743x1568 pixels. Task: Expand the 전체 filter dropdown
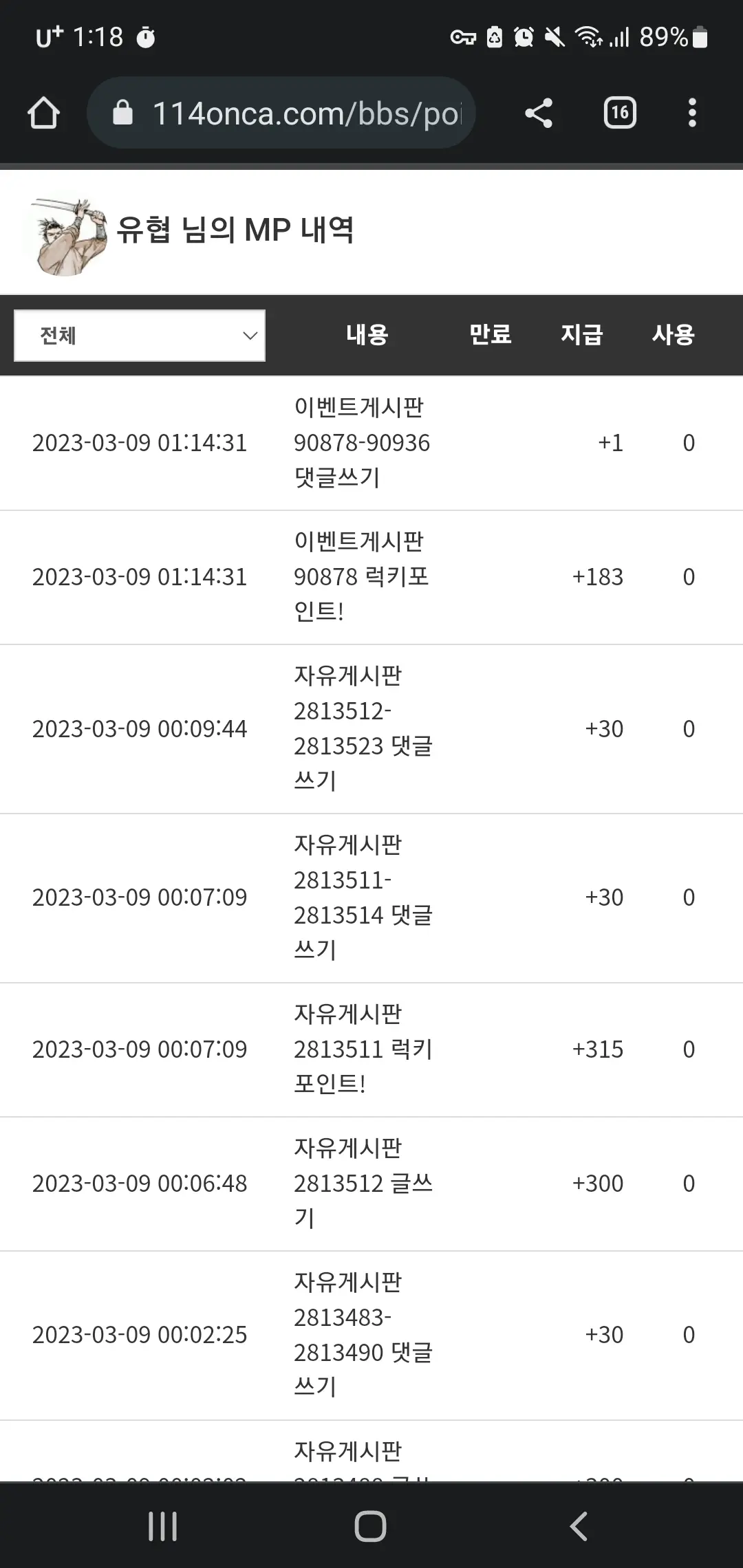[x=140, y=336]
